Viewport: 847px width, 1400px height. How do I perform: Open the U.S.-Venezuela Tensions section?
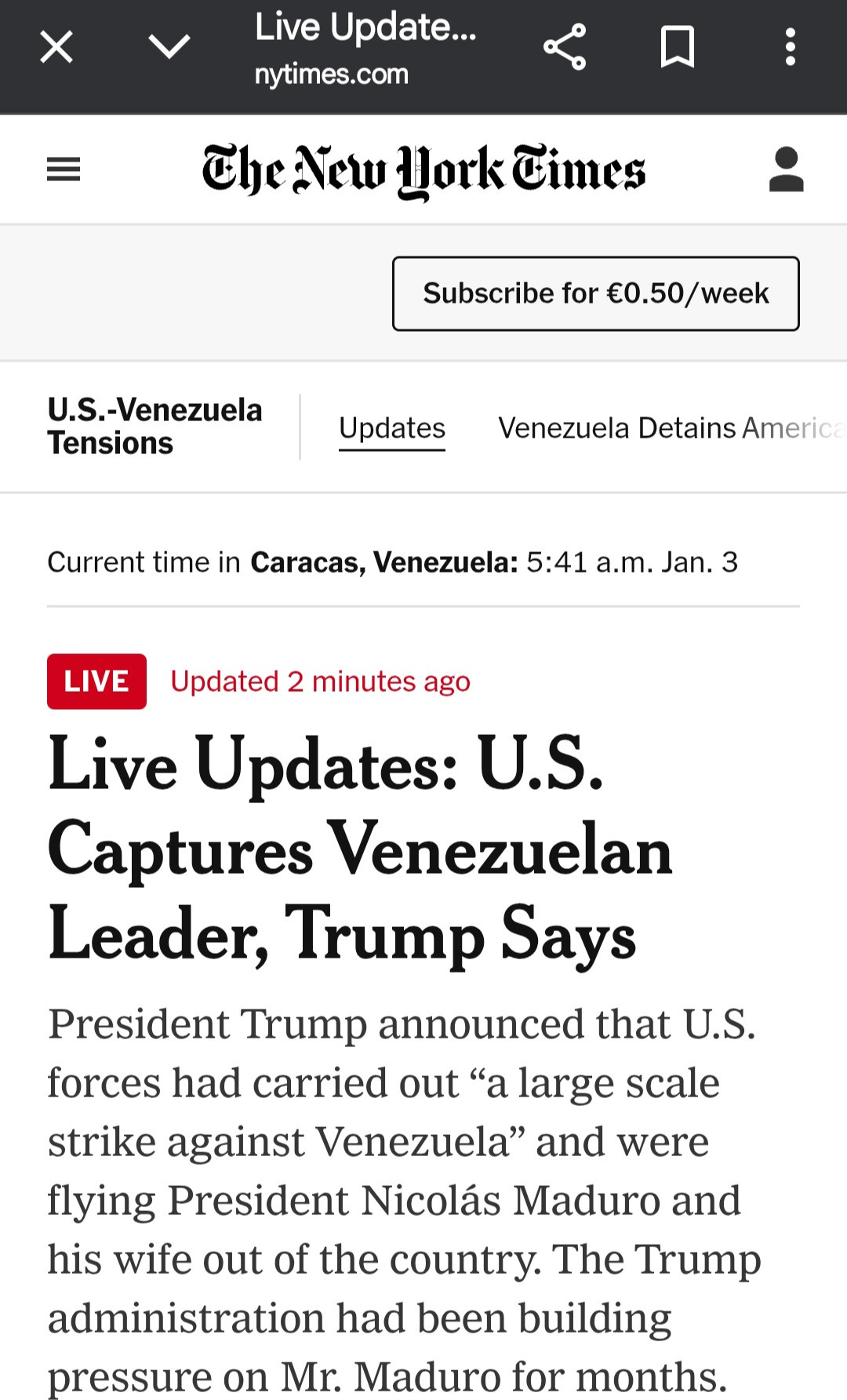pyautogui.click(x=154, y=427)
